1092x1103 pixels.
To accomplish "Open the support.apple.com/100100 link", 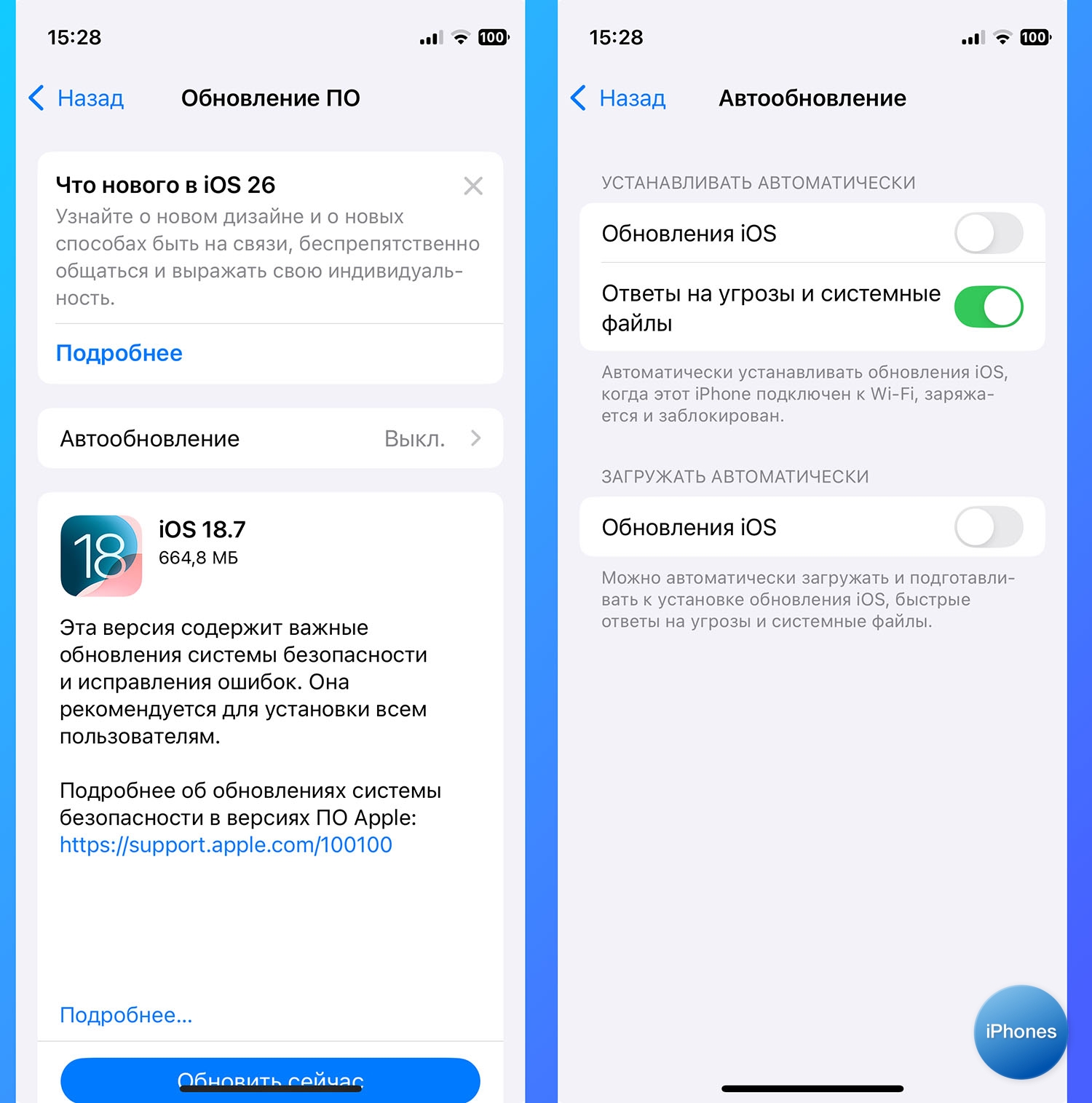I will click(x=226, y=845).
